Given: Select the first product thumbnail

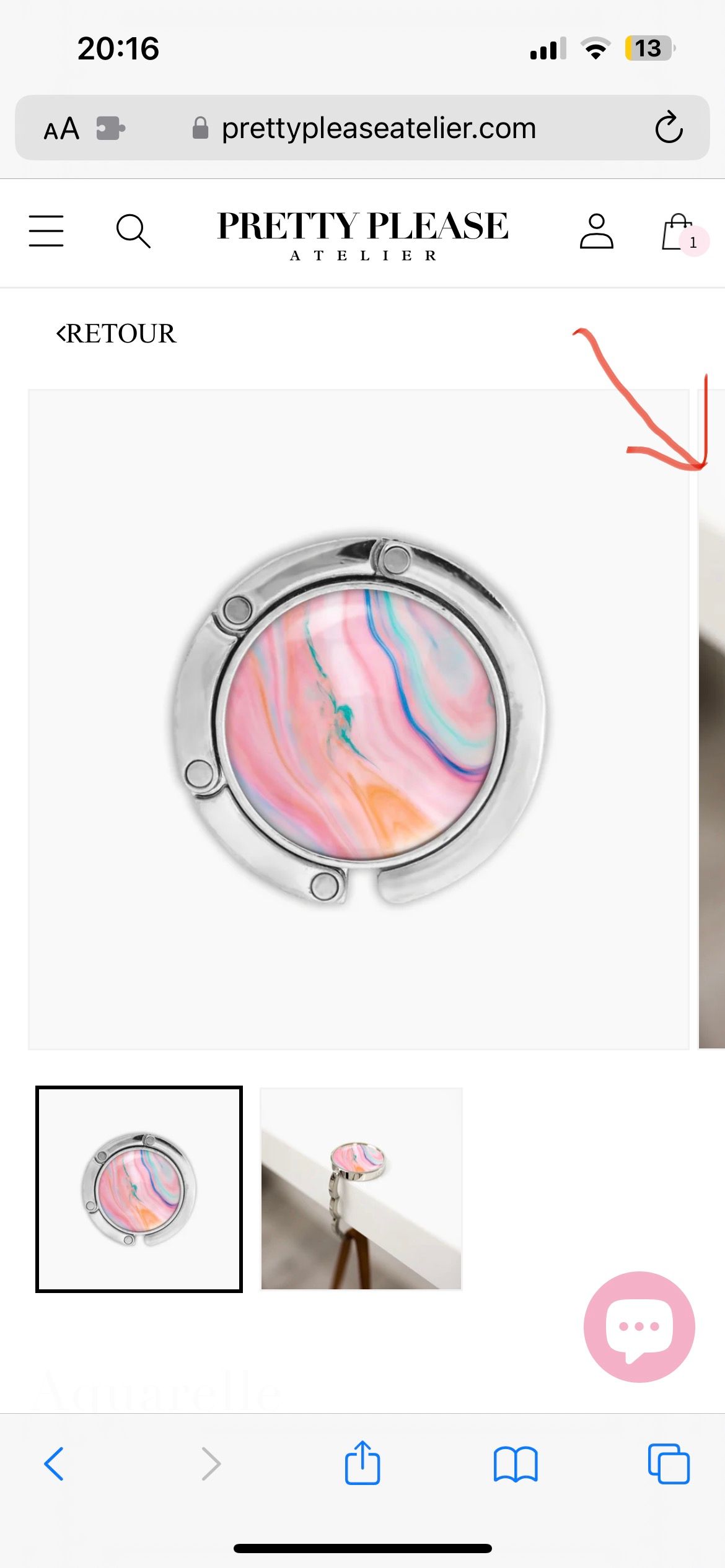Looking at the screenshot, I should click(x=139, y=1188).
